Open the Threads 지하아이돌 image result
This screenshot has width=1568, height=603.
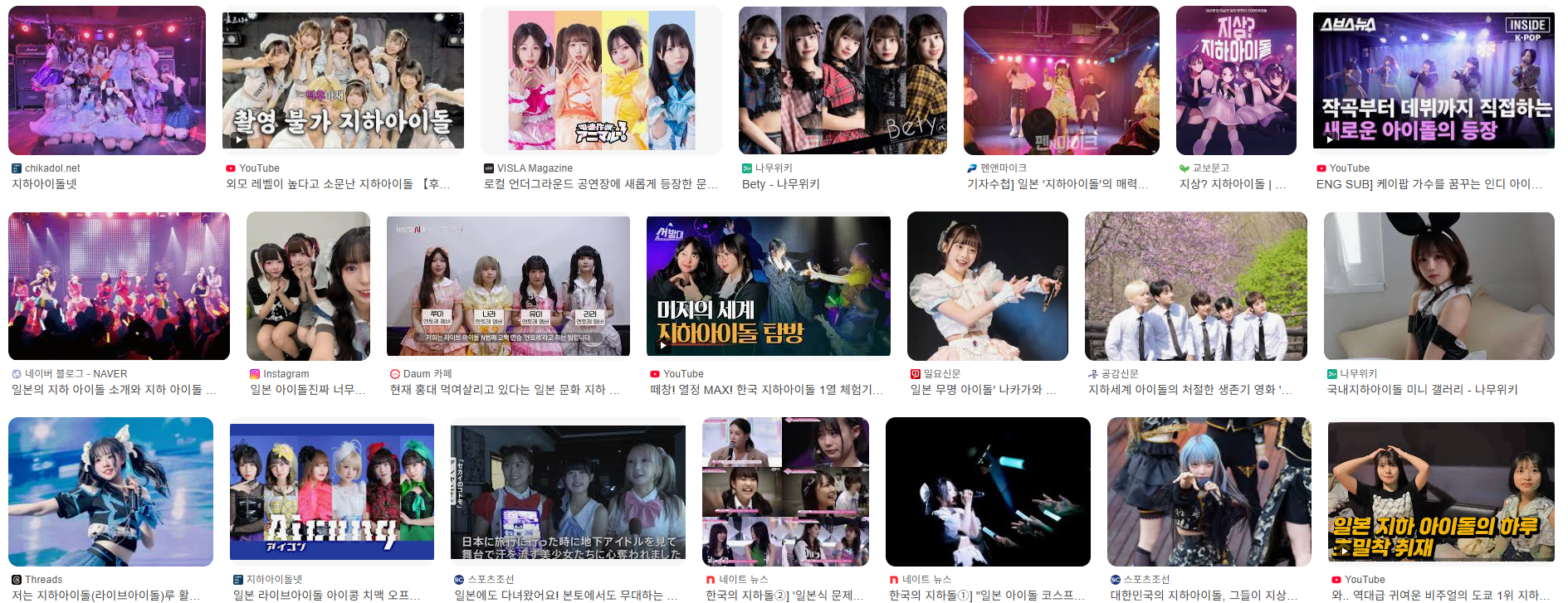pyautogui.click(x=110, y=492)
